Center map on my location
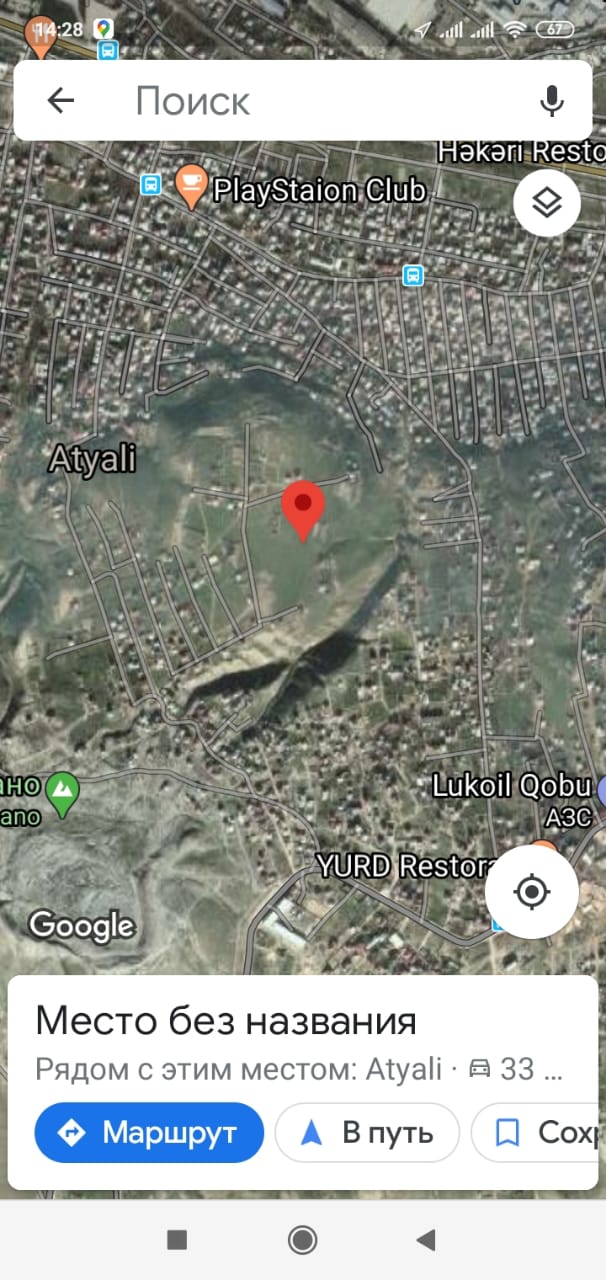 (x=532, y=891)
